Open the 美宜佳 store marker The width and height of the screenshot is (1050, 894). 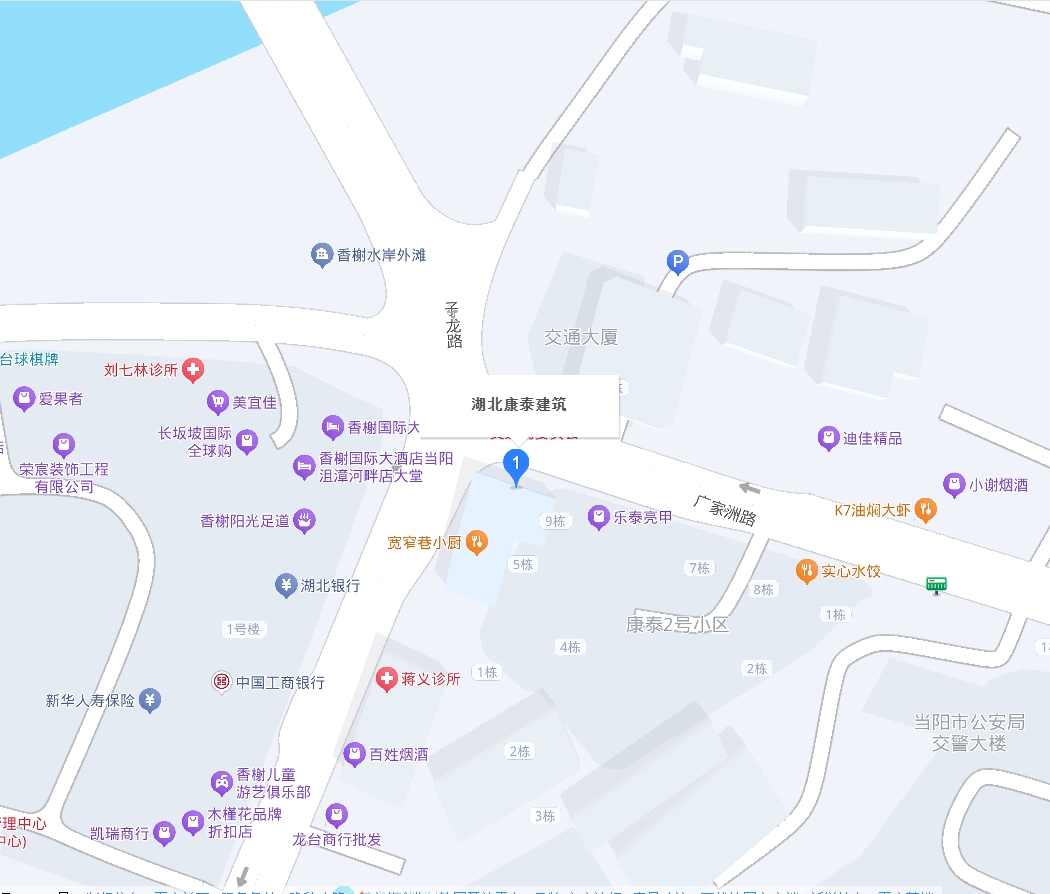coord(217,403)
